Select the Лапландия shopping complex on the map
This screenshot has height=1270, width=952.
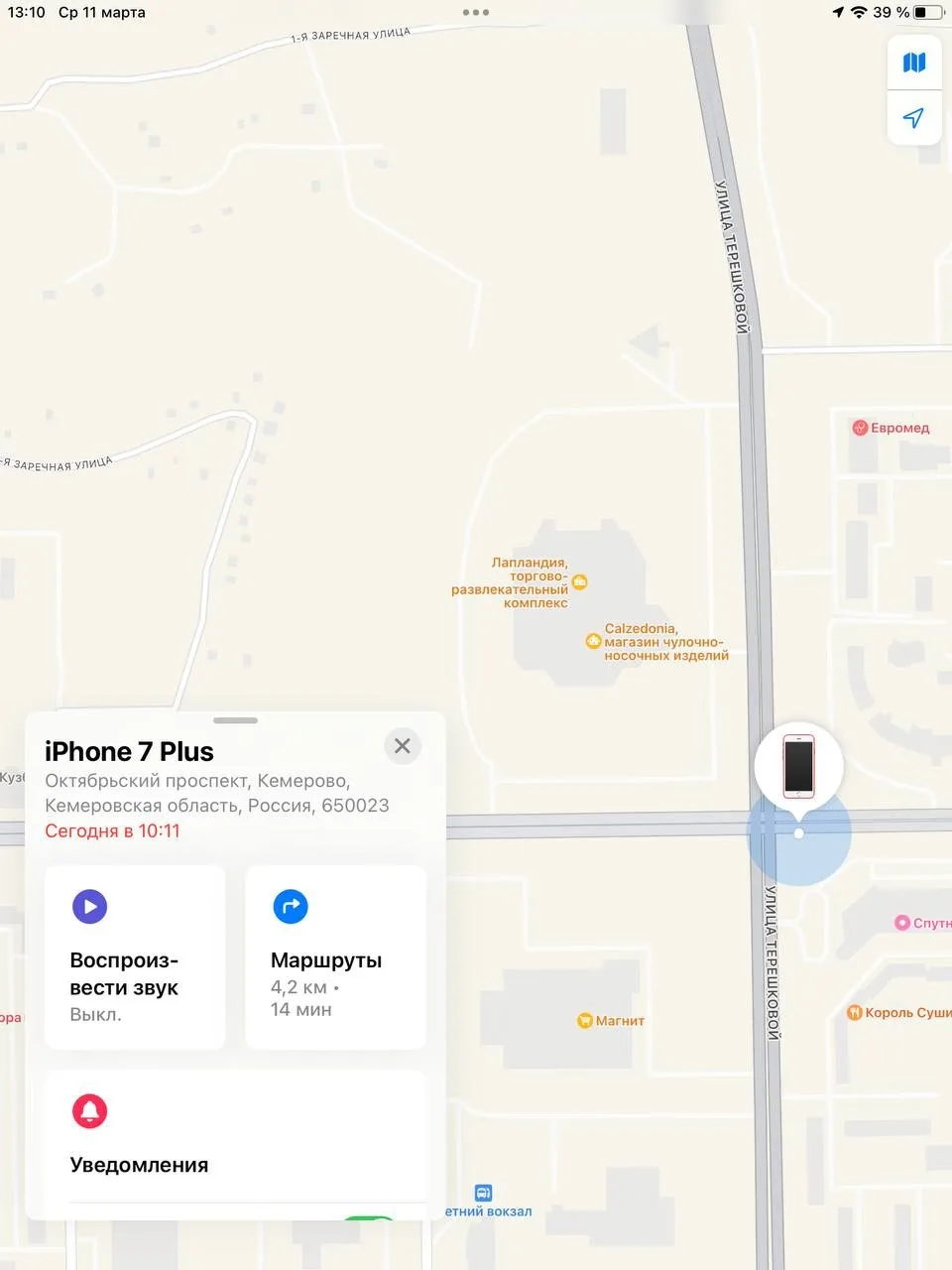[x=580, y=582]
